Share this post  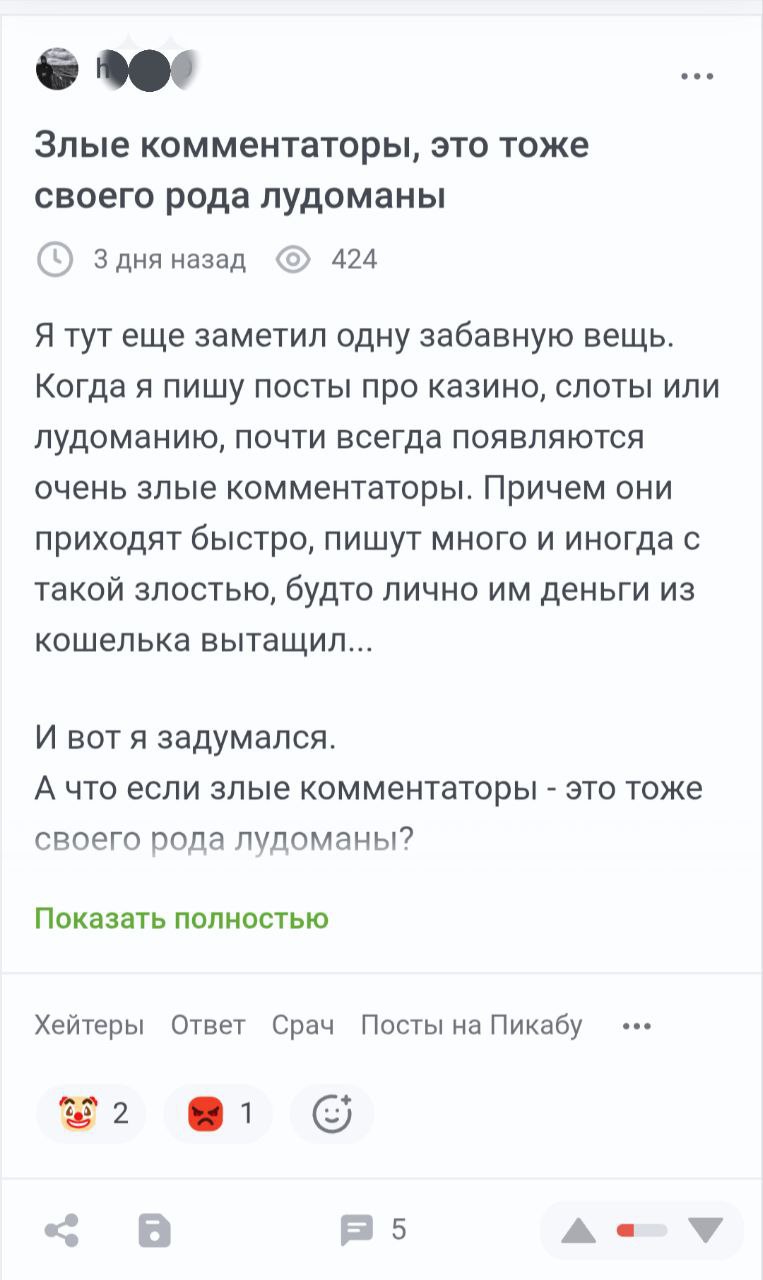63,1230
